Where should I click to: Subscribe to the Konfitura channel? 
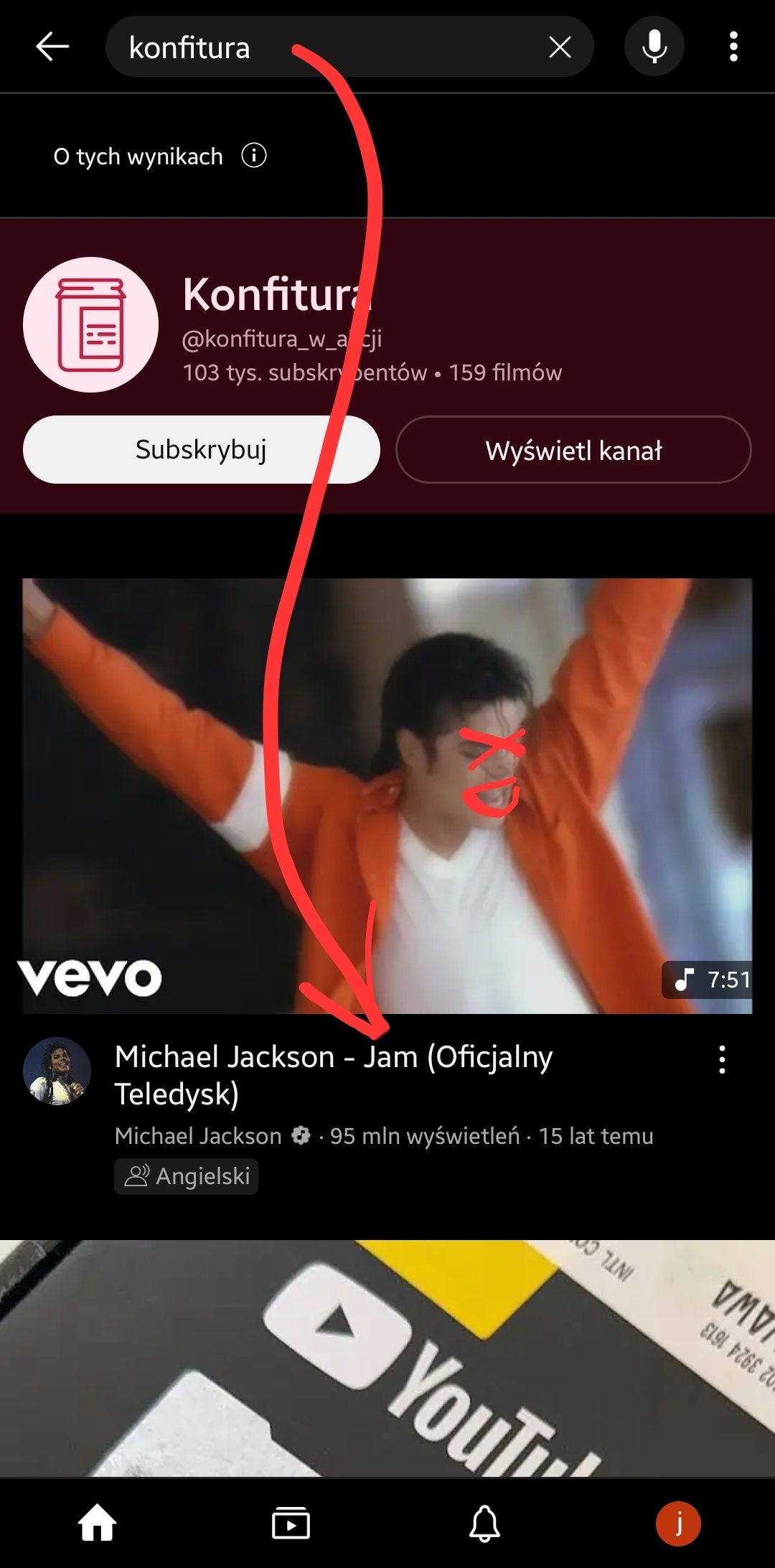[x=201, y=450]
